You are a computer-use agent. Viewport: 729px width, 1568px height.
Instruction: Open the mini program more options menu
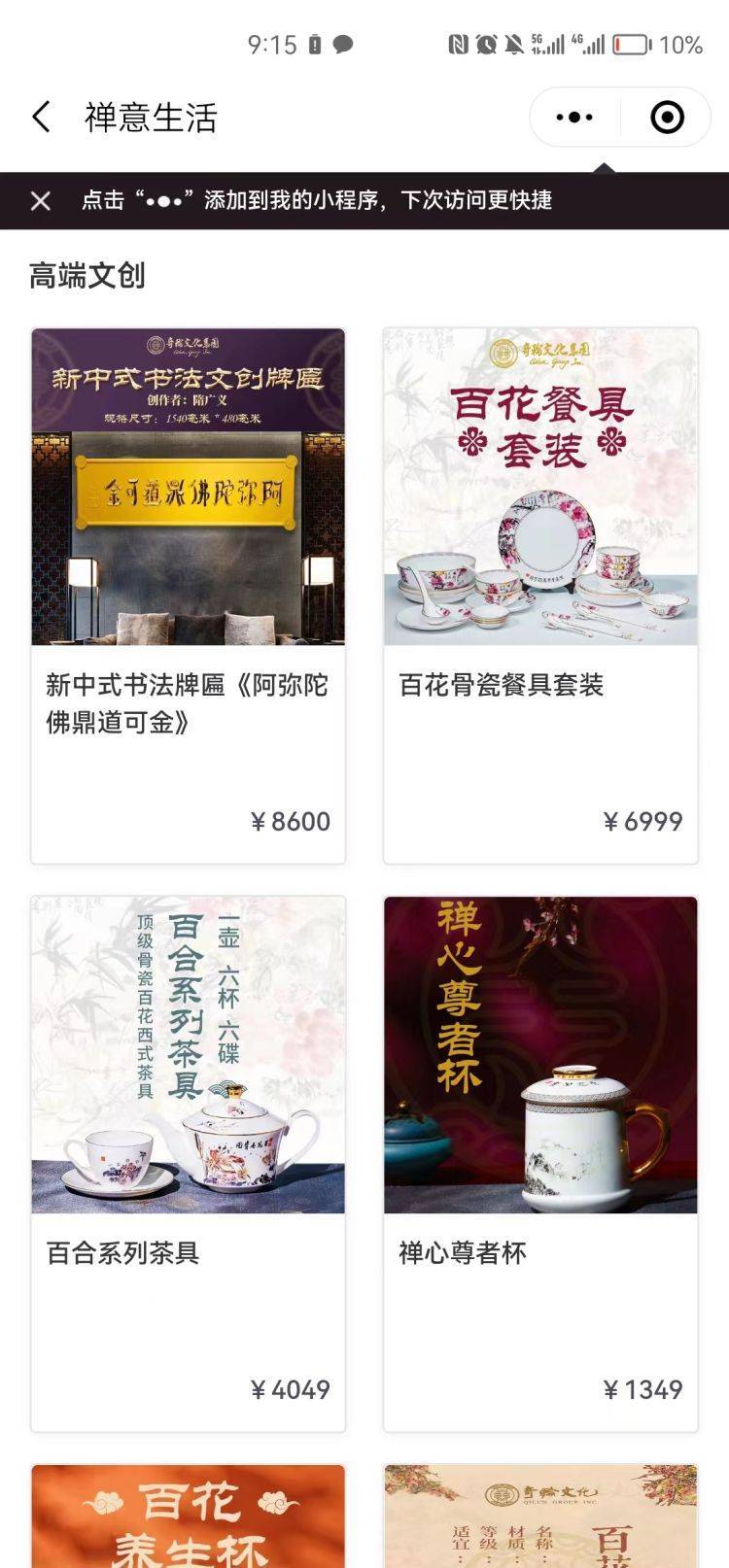pos(574,118)
